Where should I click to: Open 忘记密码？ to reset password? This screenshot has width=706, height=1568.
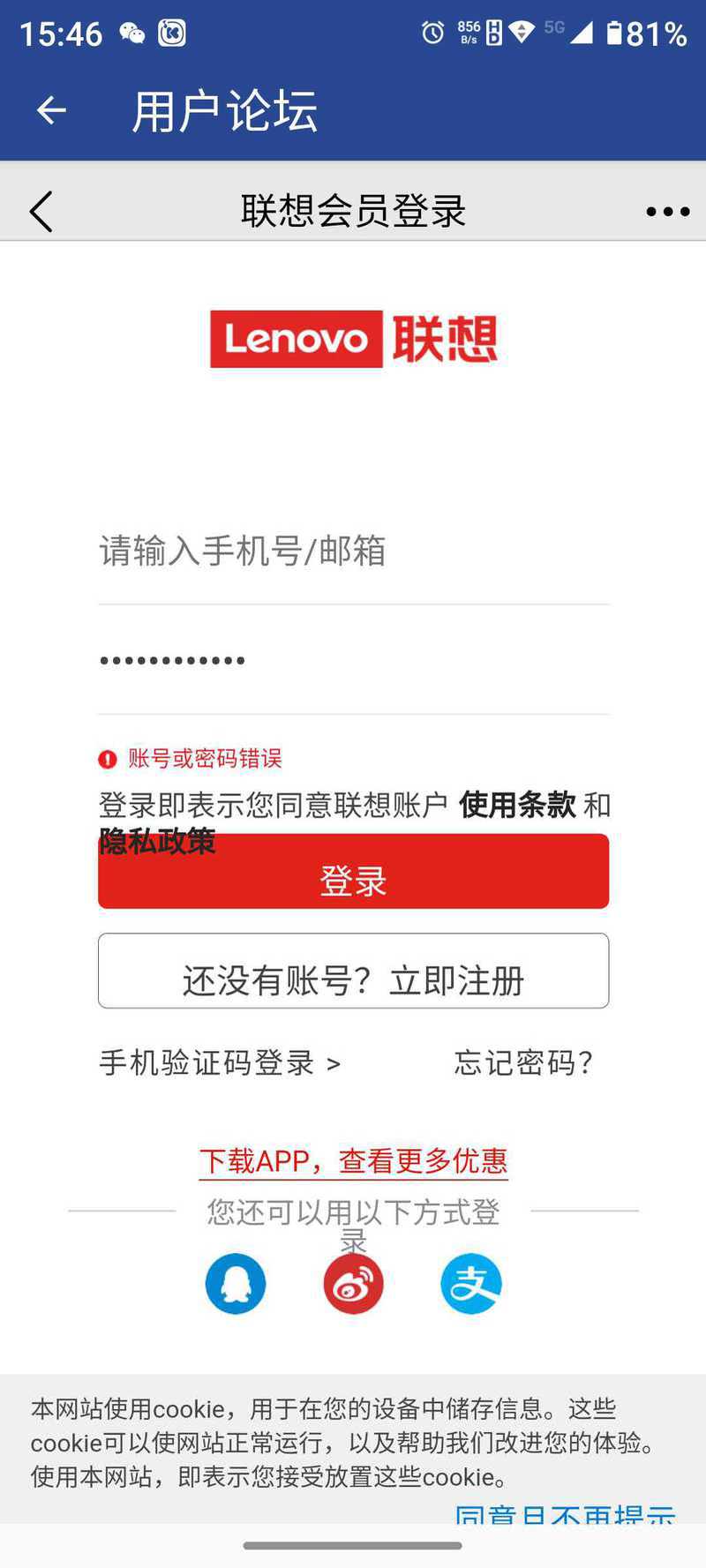[x=524, y=1062]
